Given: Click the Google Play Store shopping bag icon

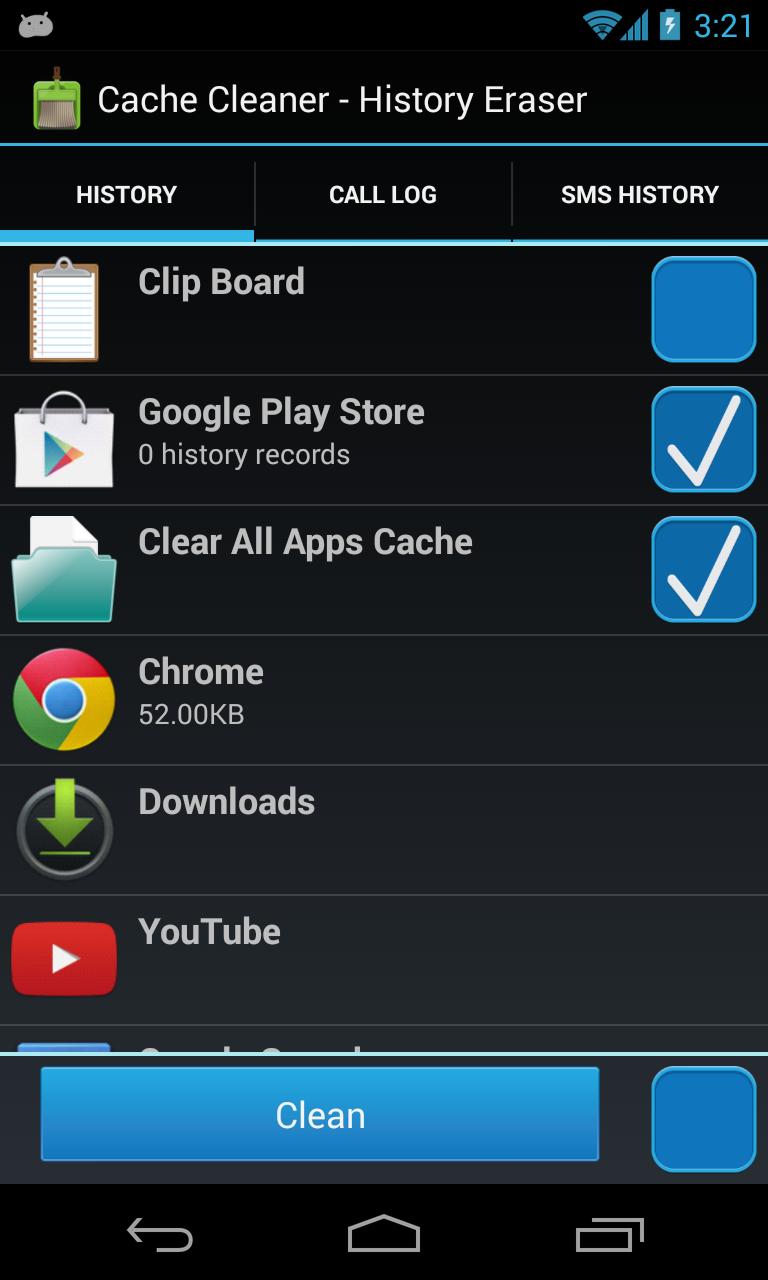Looking at the screenshot, I should tap(64, 439).
